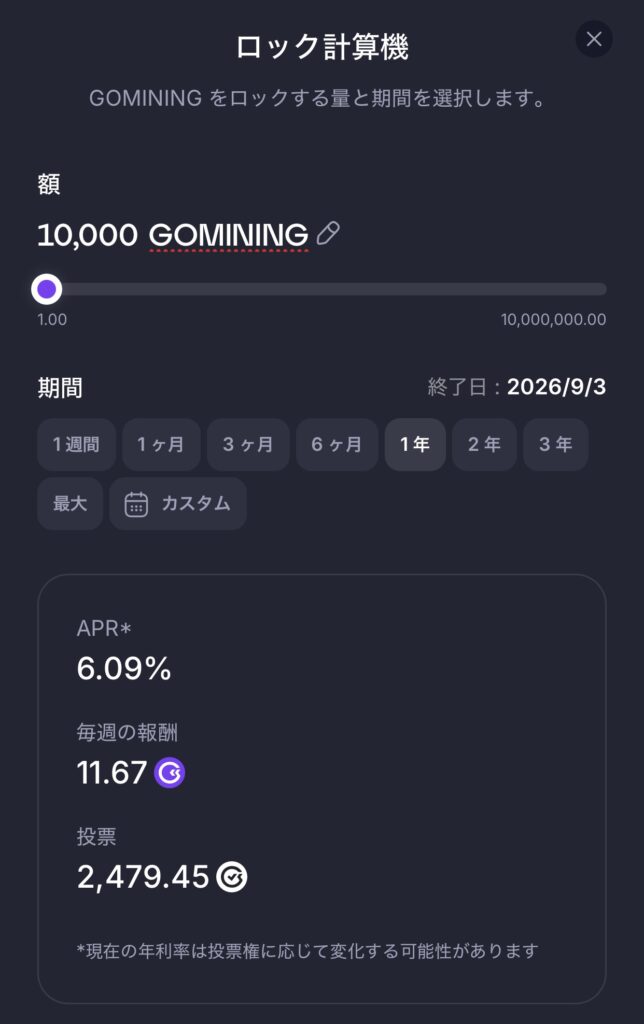The image size is (644, 1024).
Task: Close the ロック計算機 dialog
Action: click(x=594, y=39)
